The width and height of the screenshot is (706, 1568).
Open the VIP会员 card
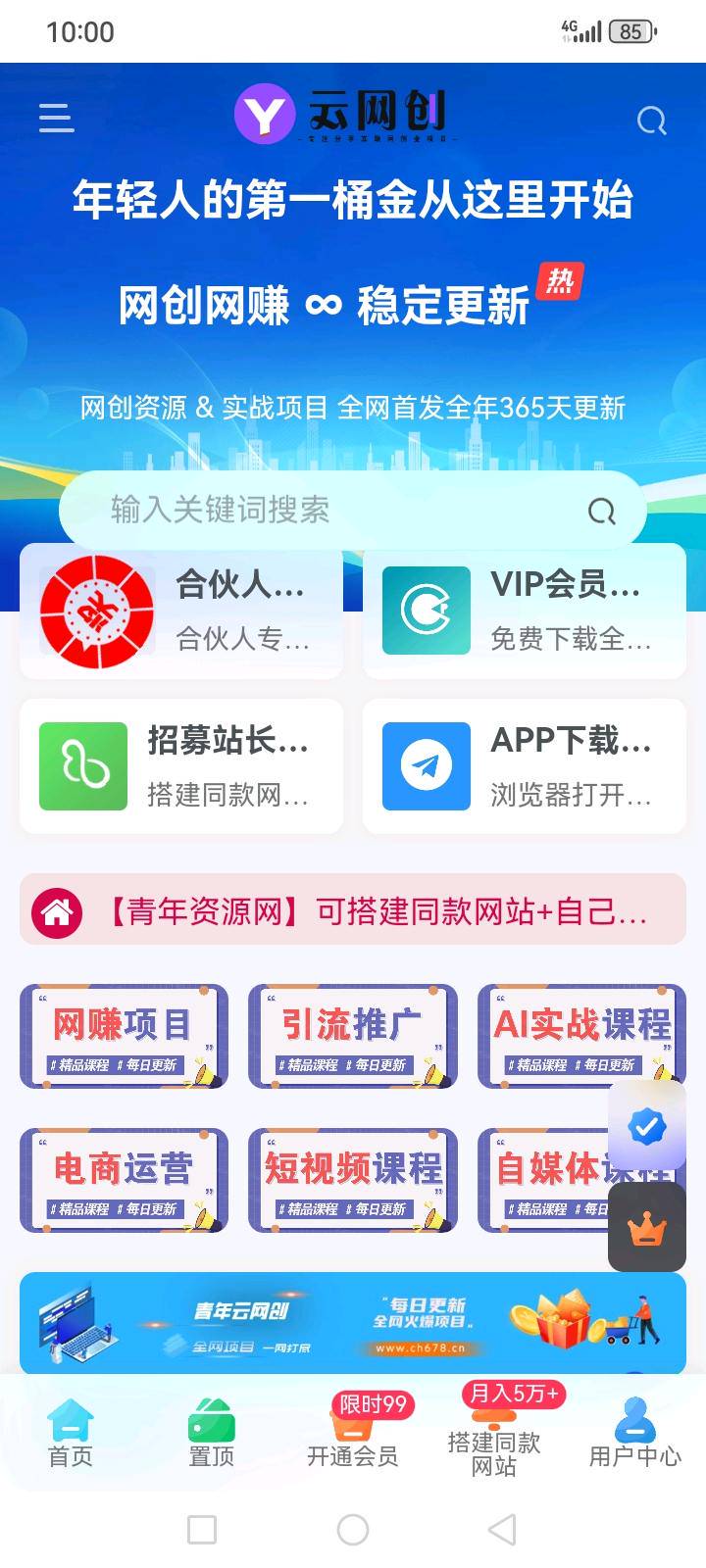click(x=525, y=612)
